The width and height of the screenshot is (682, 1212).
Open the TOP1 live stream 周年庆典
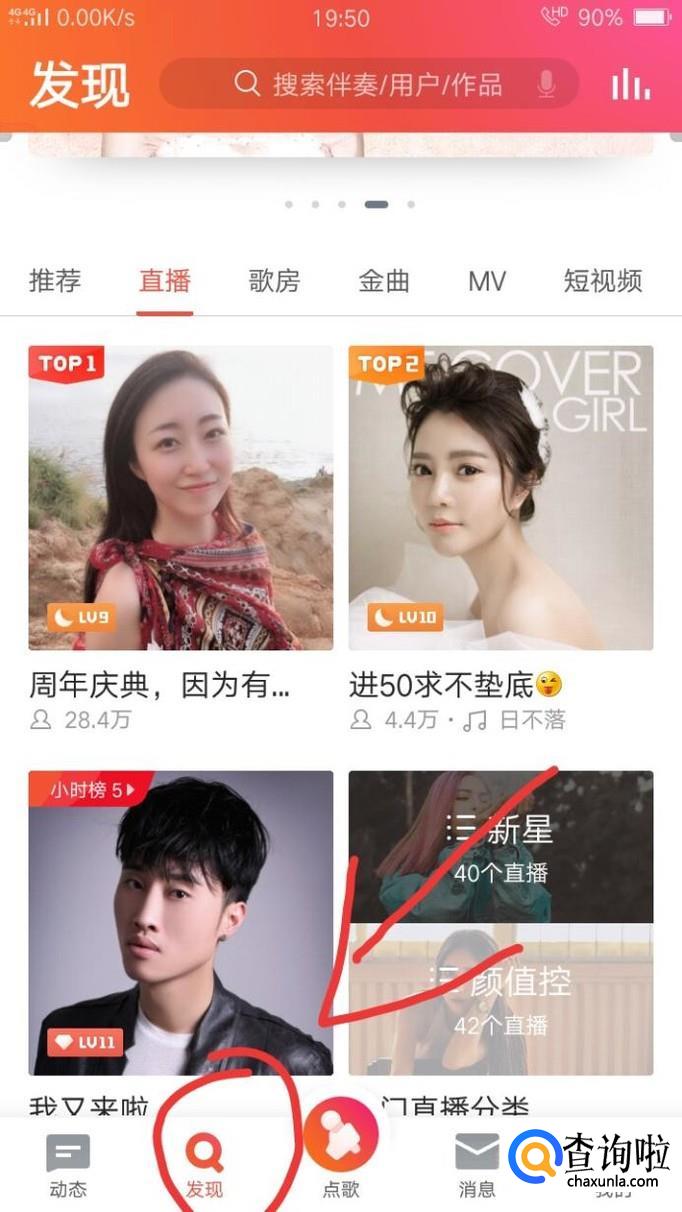[x=180, y=498]
